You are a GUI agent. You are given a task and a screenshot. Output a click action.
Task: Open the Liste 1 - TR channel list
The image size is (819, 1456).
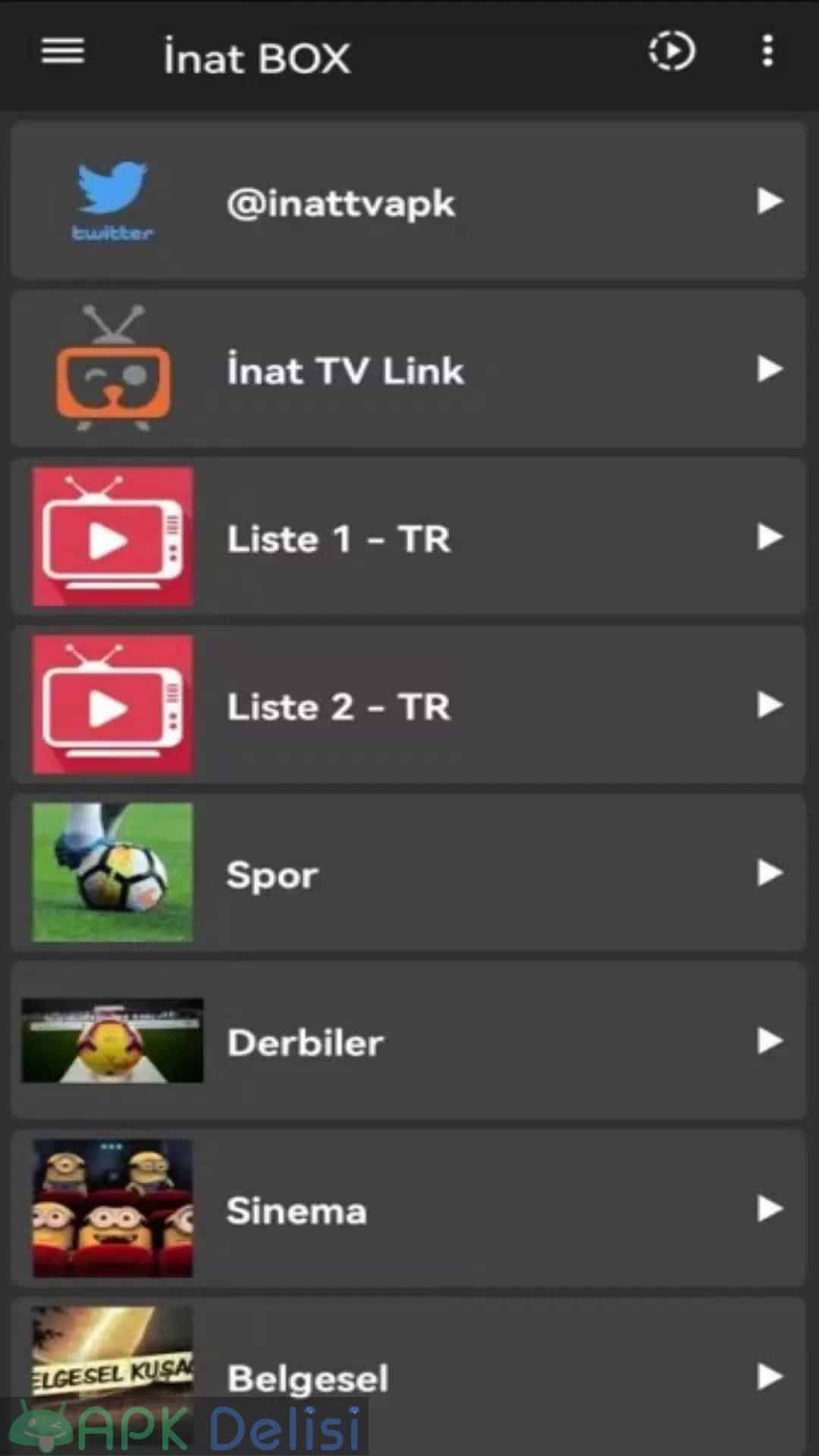point(409,536)
